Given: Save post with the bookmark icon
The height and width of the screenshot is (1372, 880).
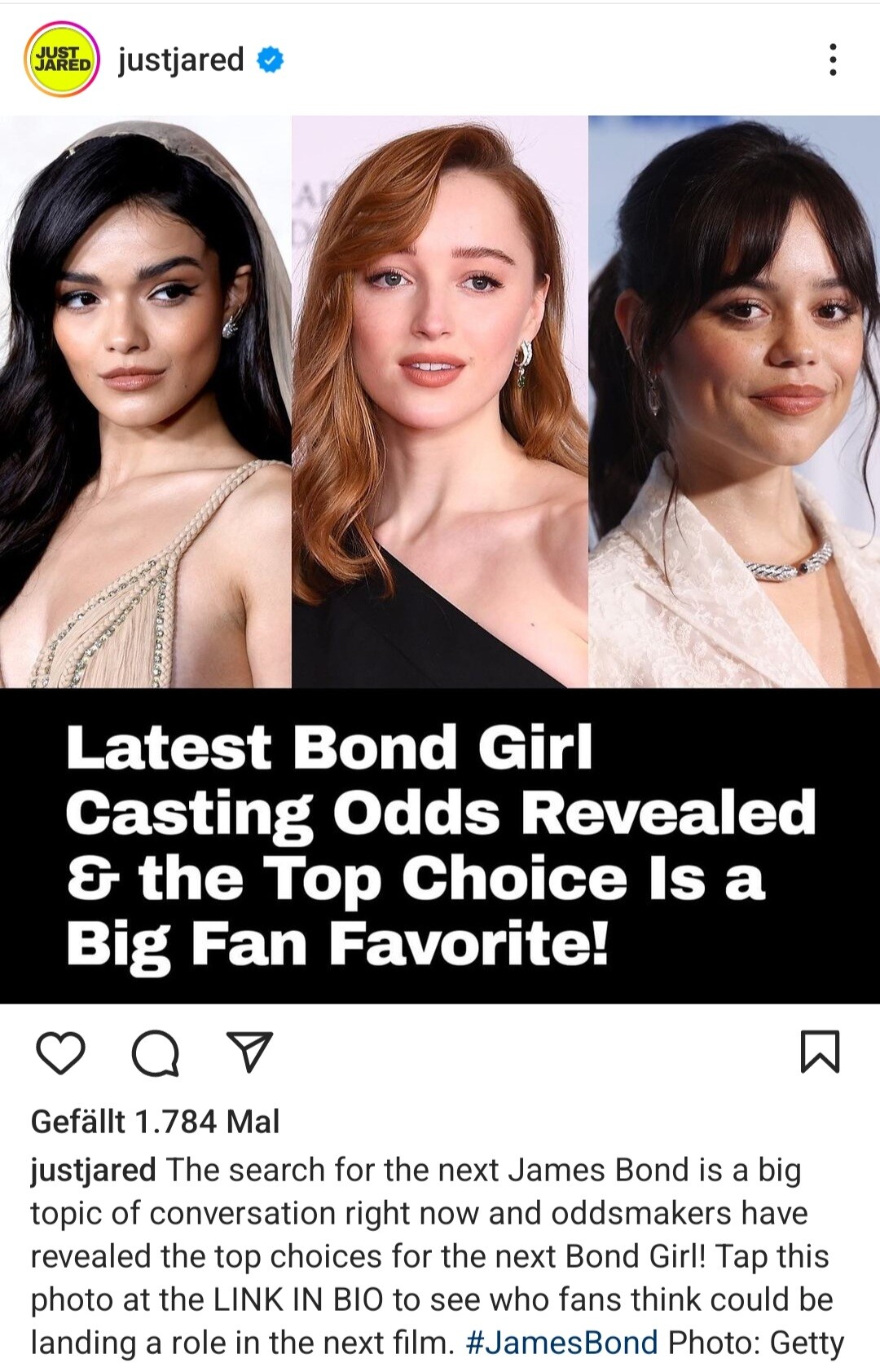Looking at the screenshot, I should click(x=819, y=1052).
